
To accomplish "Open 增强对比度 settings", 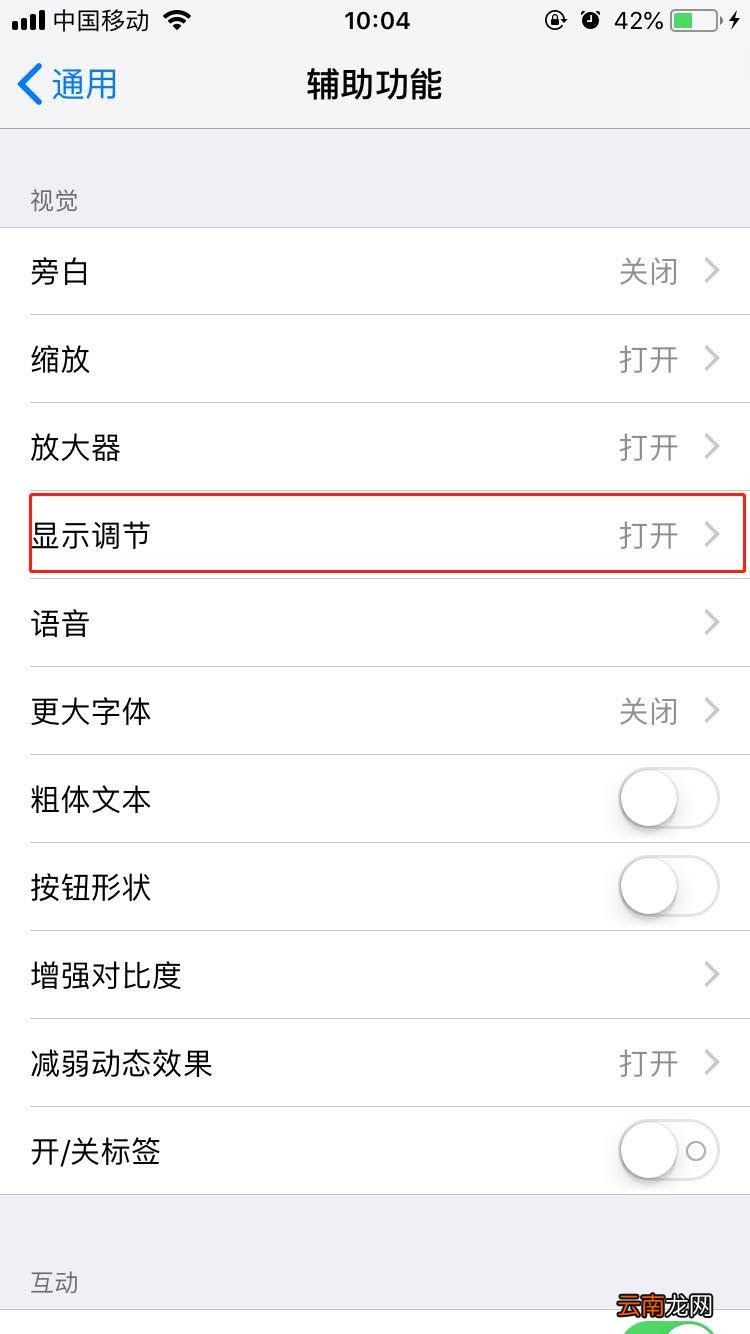I will click(x=375, y=975).
